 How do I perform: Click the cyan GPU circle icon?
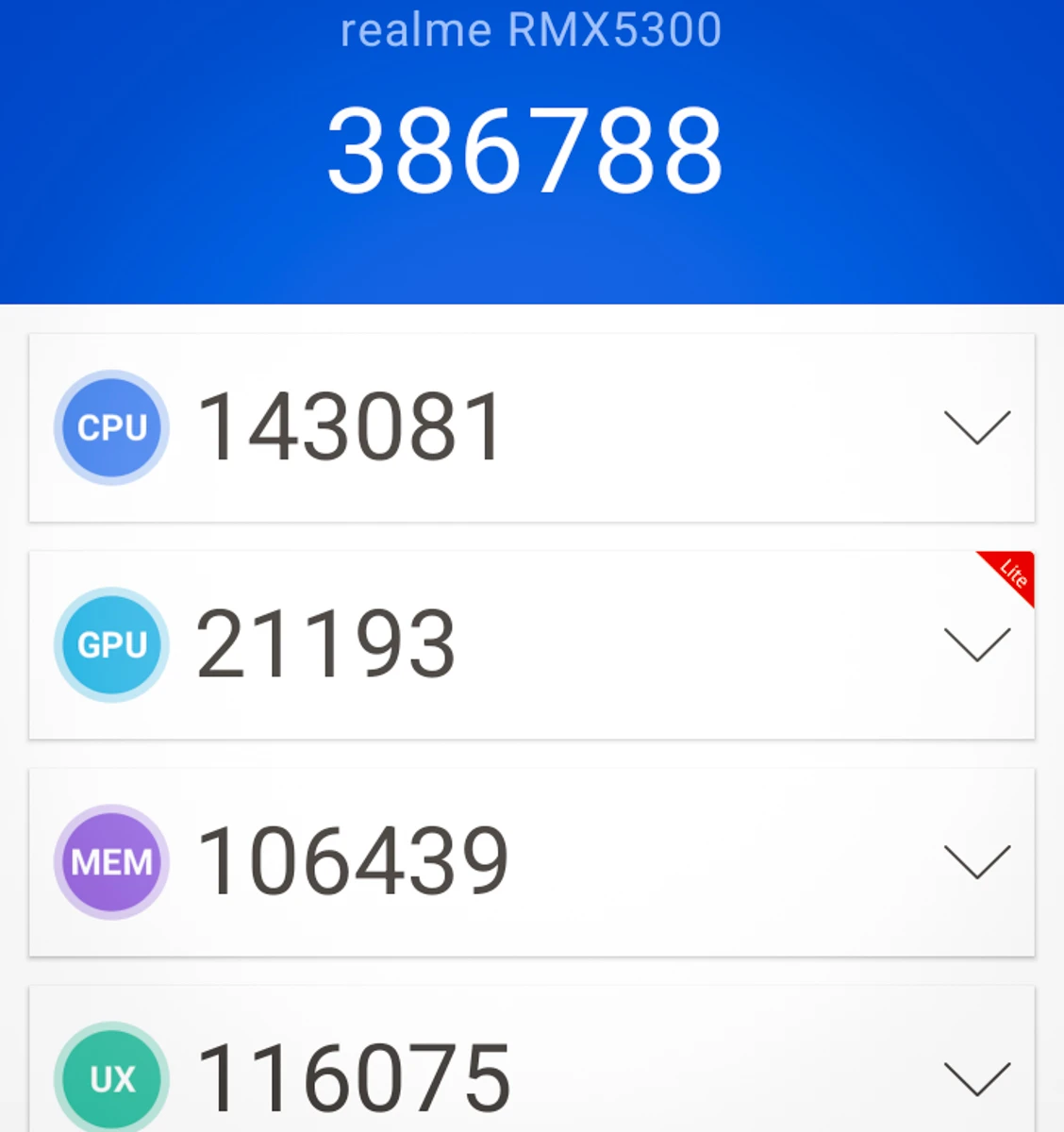click(x=110, y=645)
